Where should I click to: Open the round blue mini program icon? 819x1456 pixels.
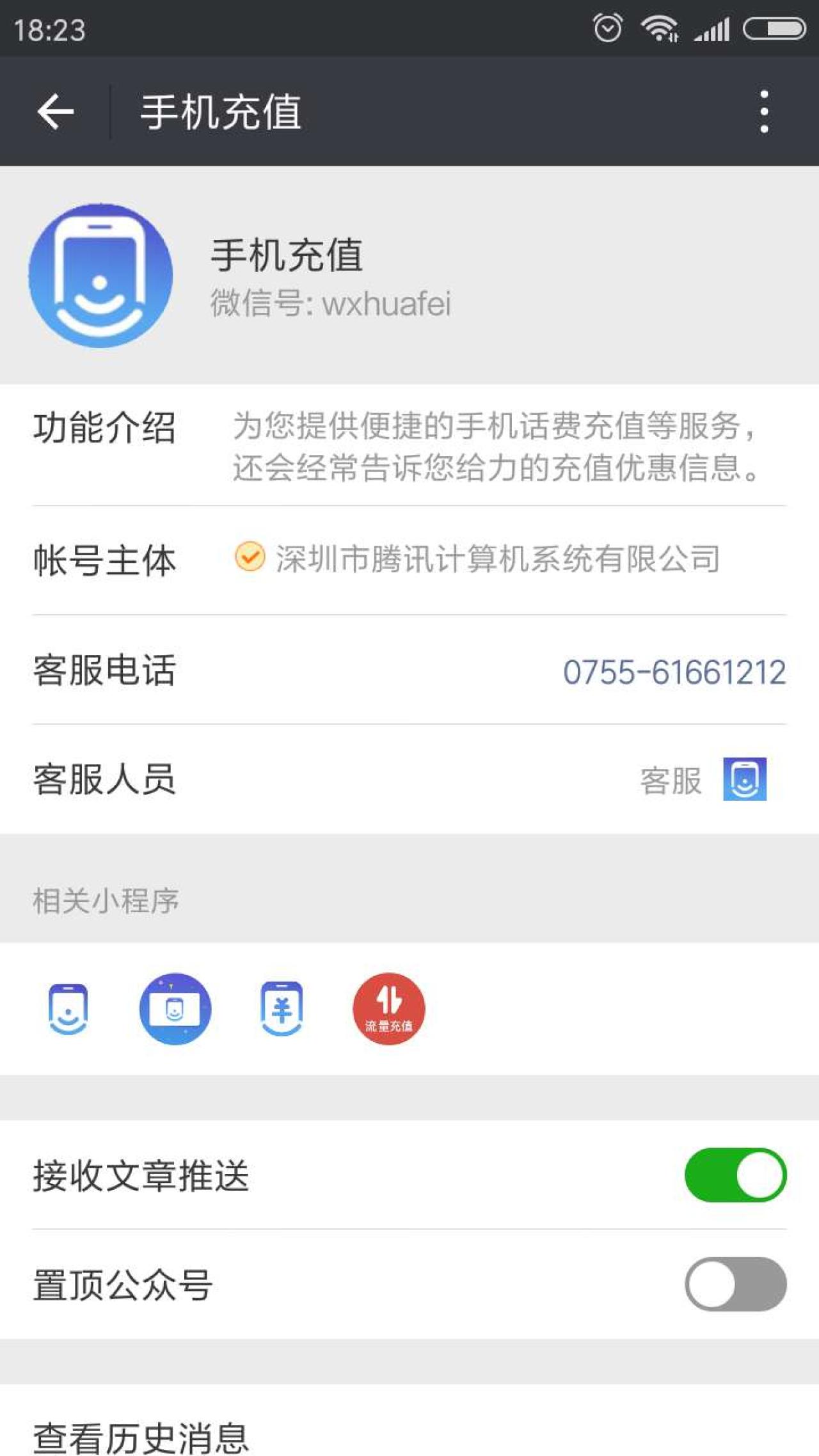tap(175, 1009)
